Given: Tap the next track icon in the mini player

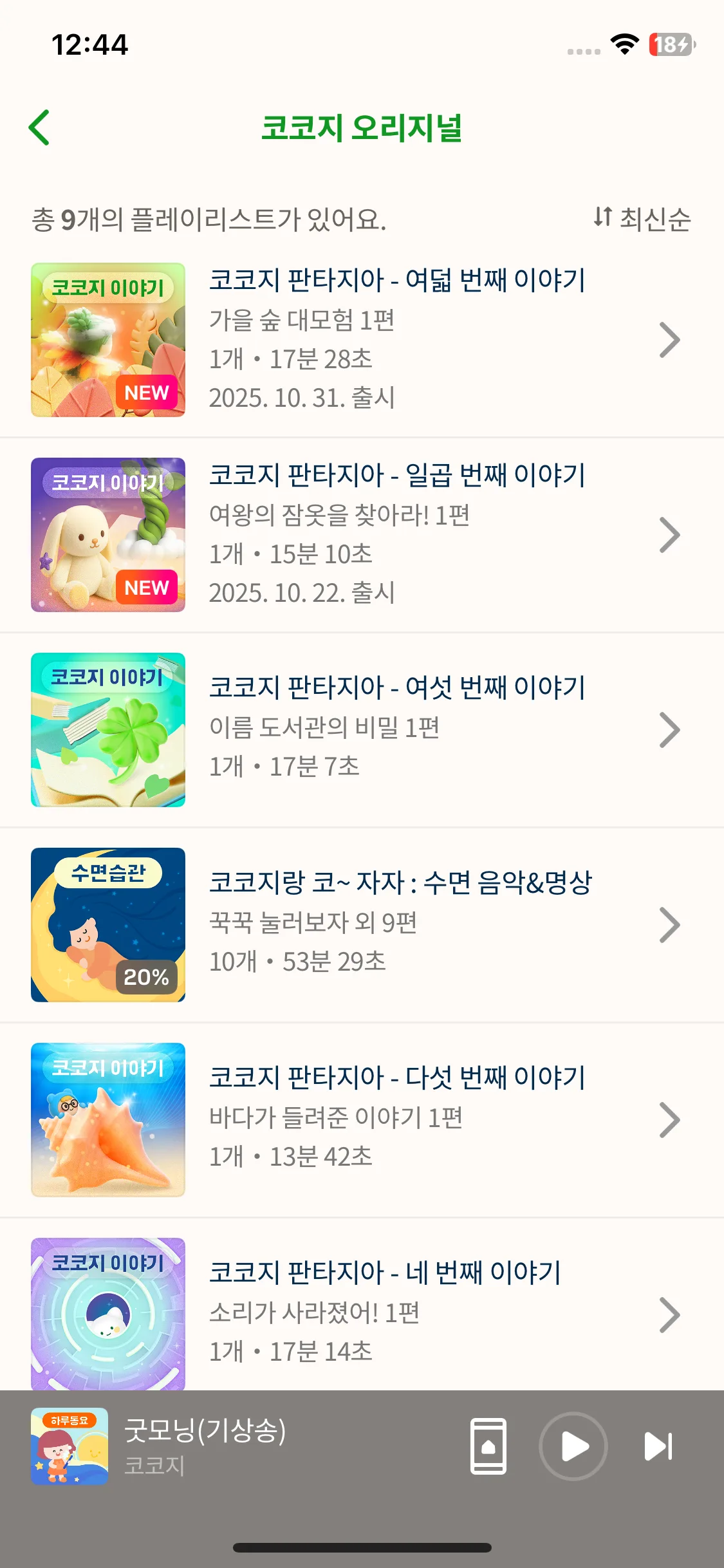Looking at the screenshot, I should point(656,1445).
